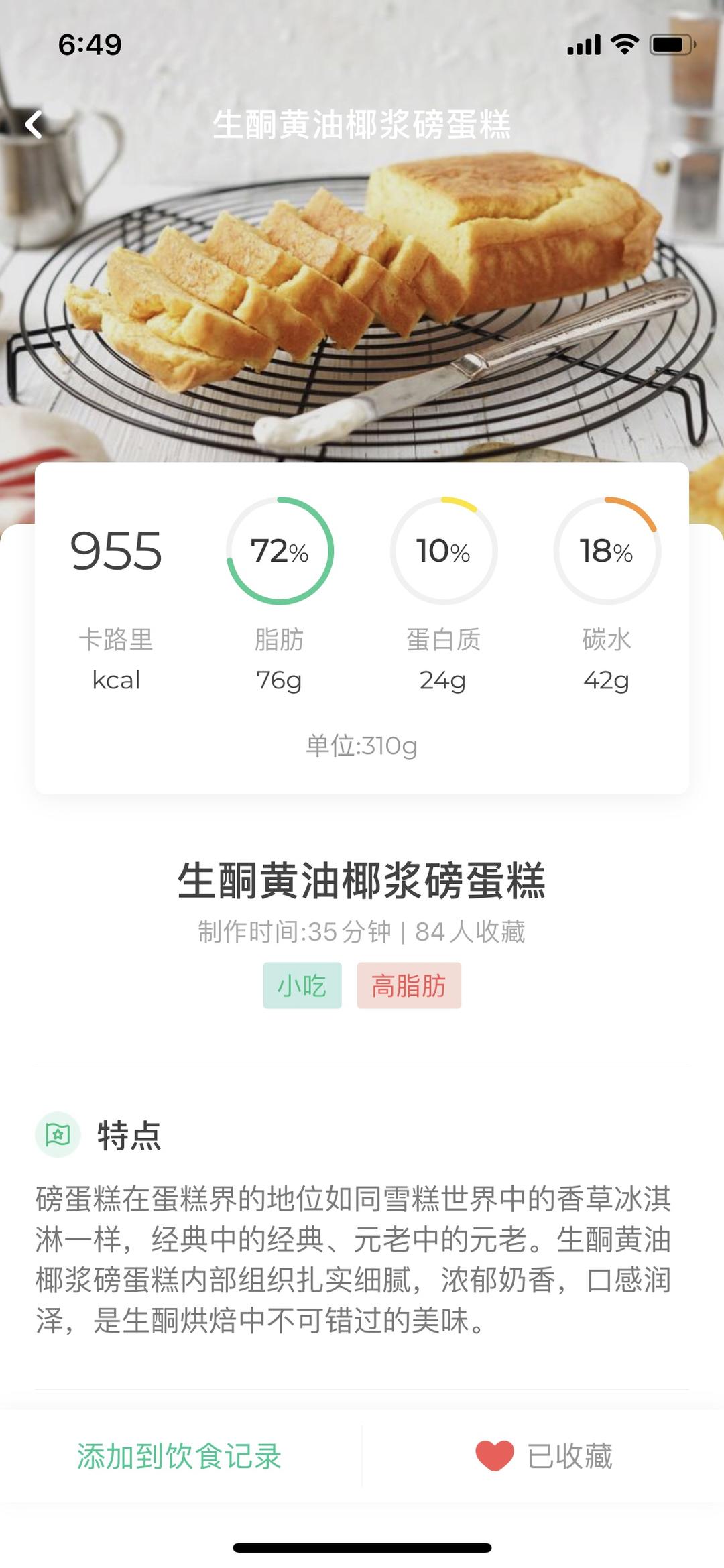Add this recipe to the diet record
724x1568 pixels.
179,1456
